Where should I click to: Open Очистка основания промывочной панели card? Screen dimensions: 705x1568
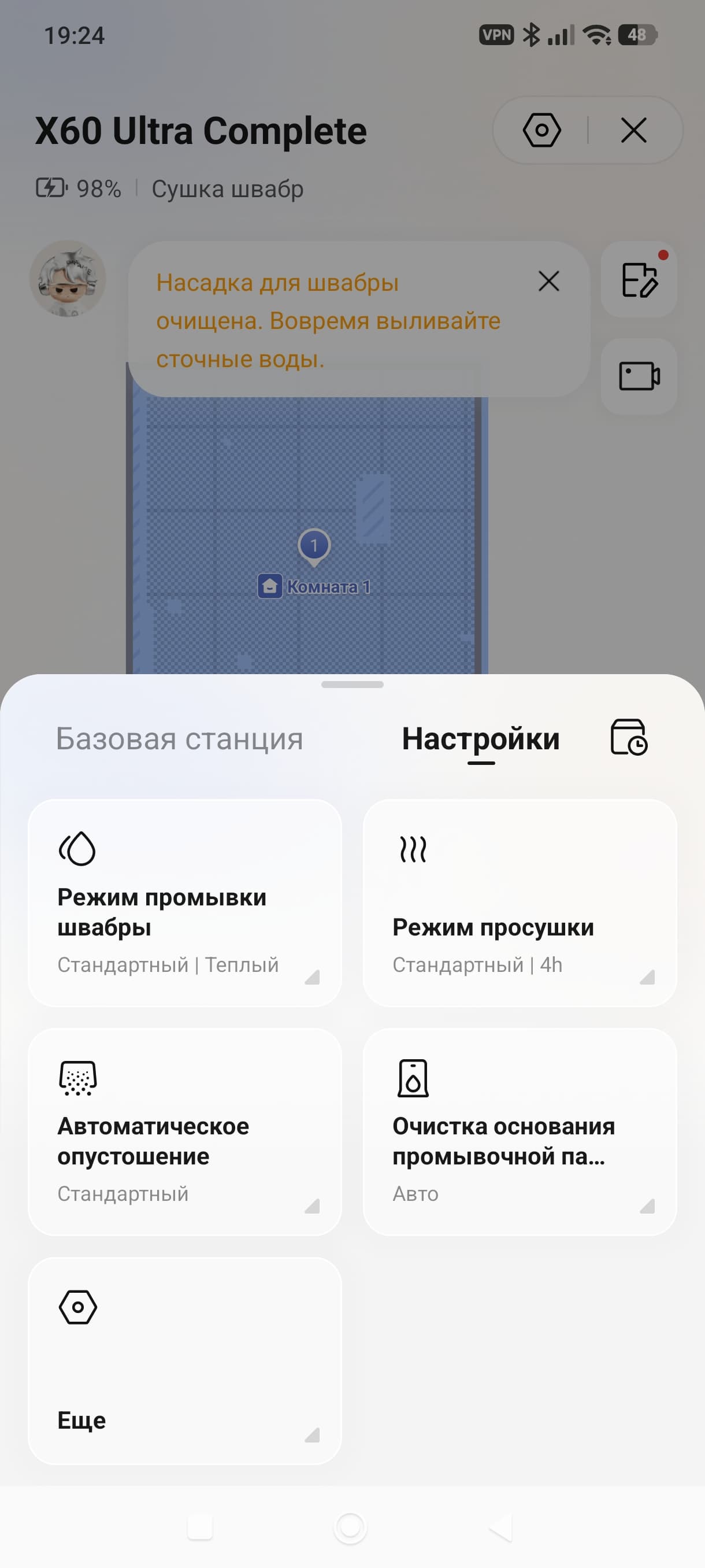pos(520,1132)
